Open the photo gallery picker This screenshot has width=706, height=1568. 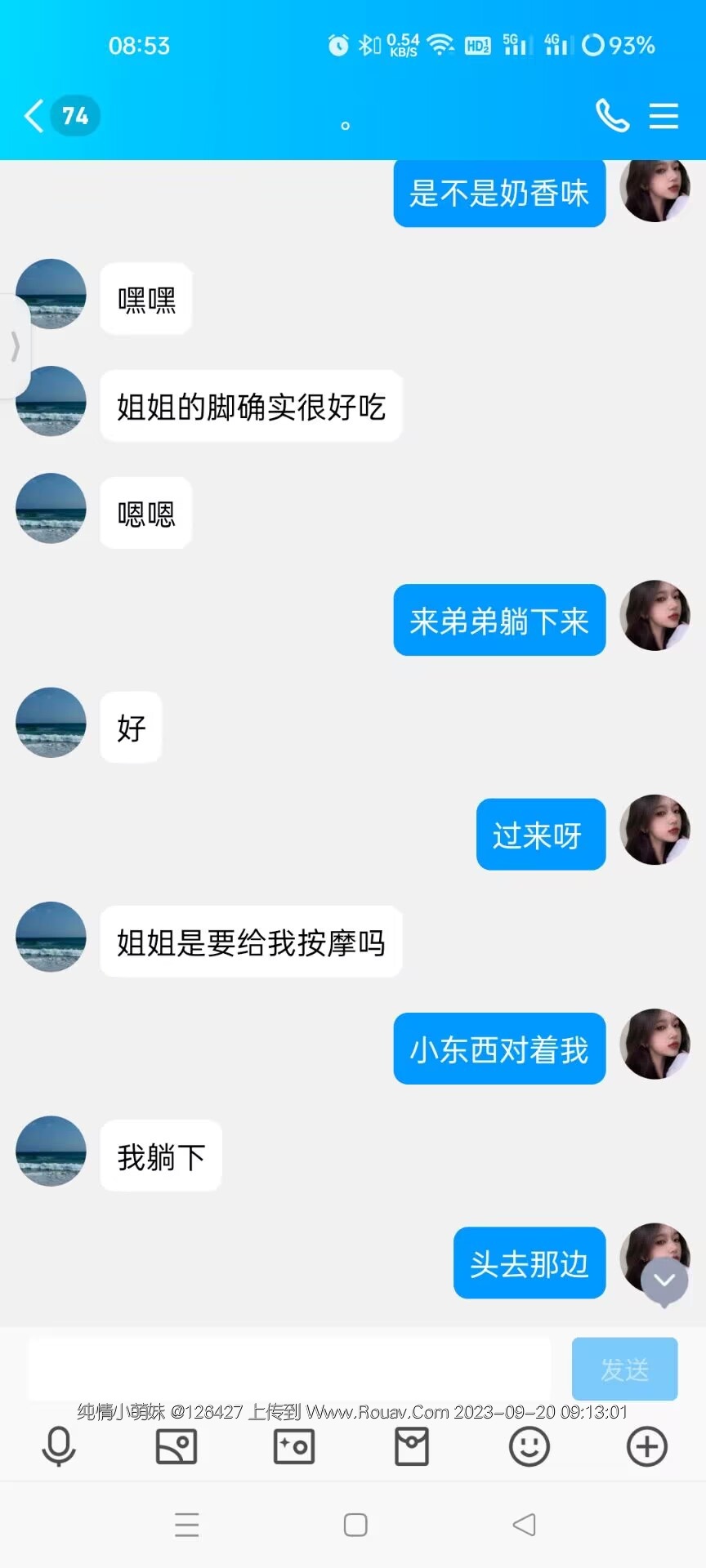[176, 1446]
